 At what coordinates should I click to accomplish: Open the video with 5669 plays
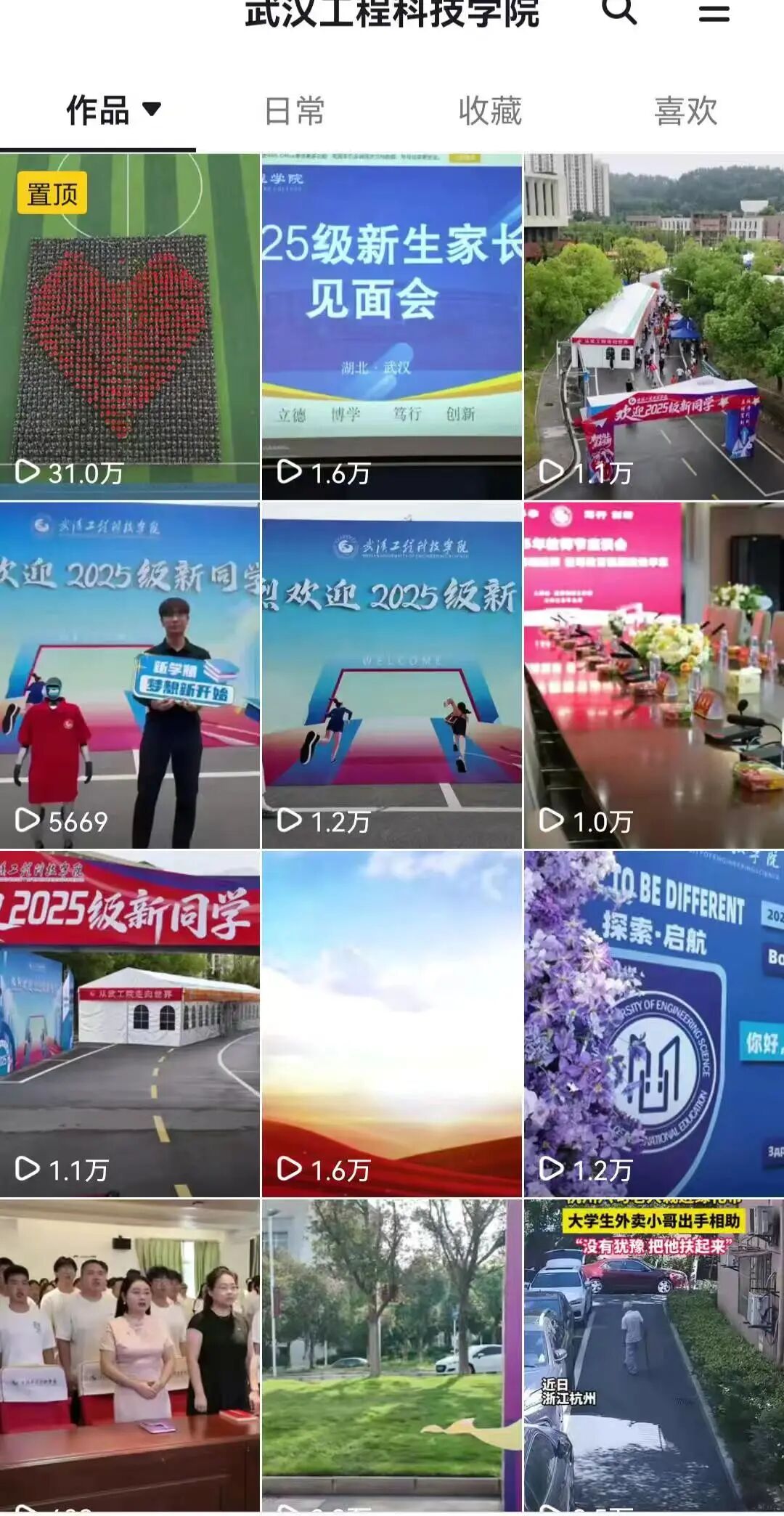129,675
